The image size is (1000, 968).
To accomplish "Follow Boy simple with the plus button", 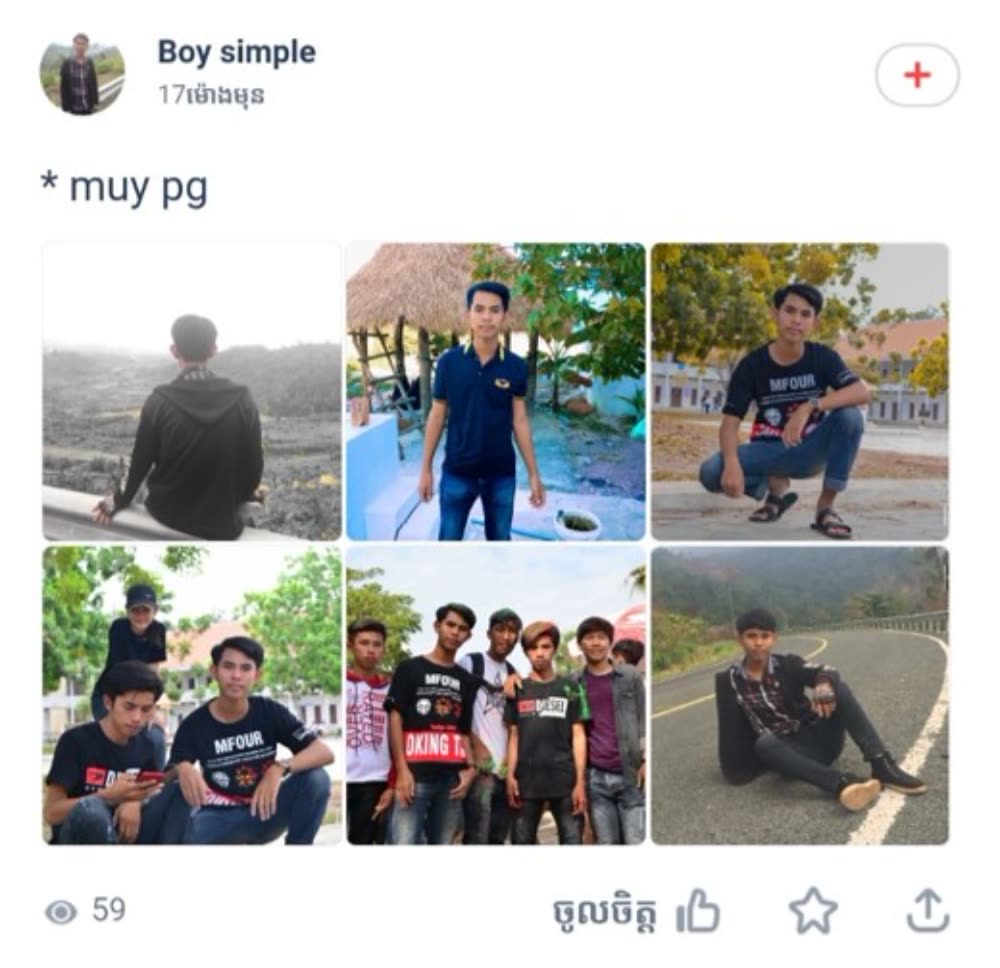I will (x=916, y=75).
